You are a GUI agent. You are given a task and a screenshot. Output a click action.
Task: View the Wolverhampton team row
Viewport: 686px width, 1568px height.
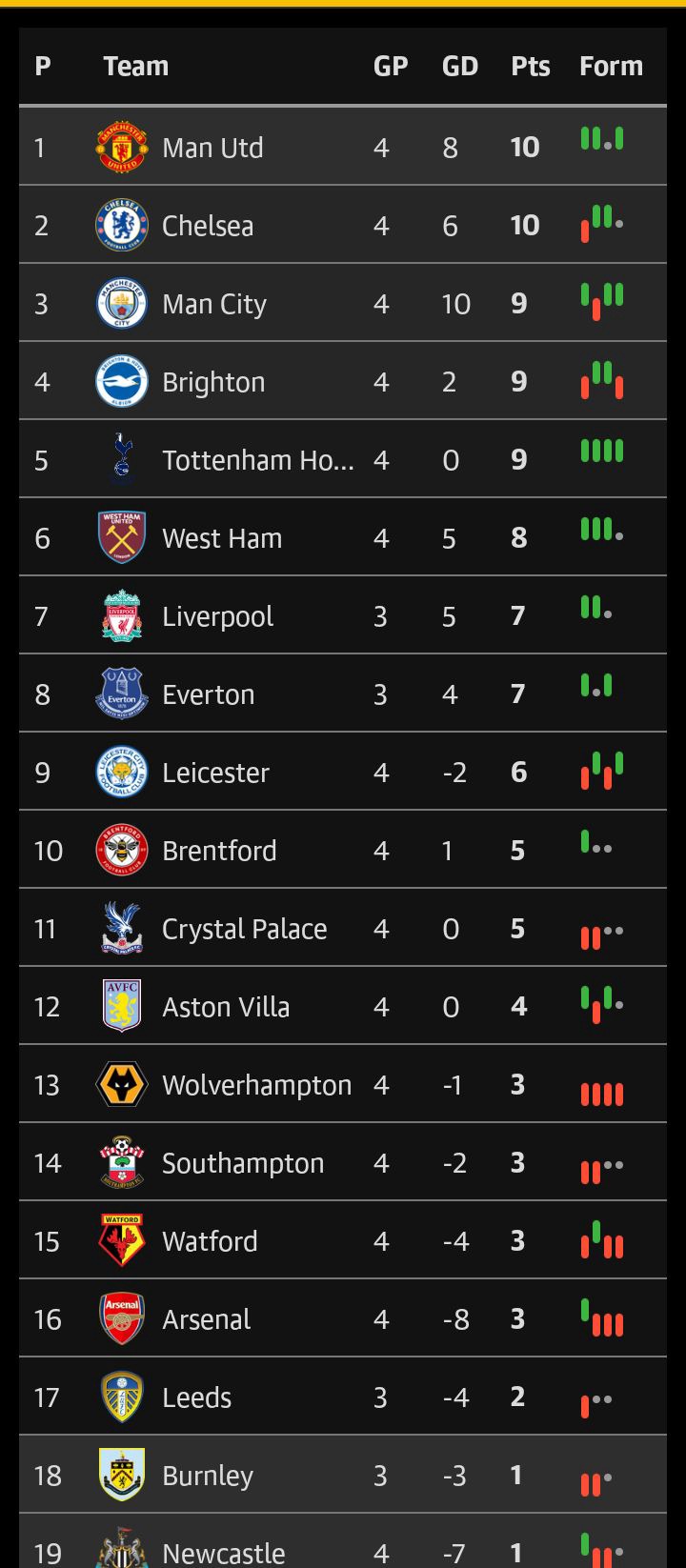point(343,1084)
